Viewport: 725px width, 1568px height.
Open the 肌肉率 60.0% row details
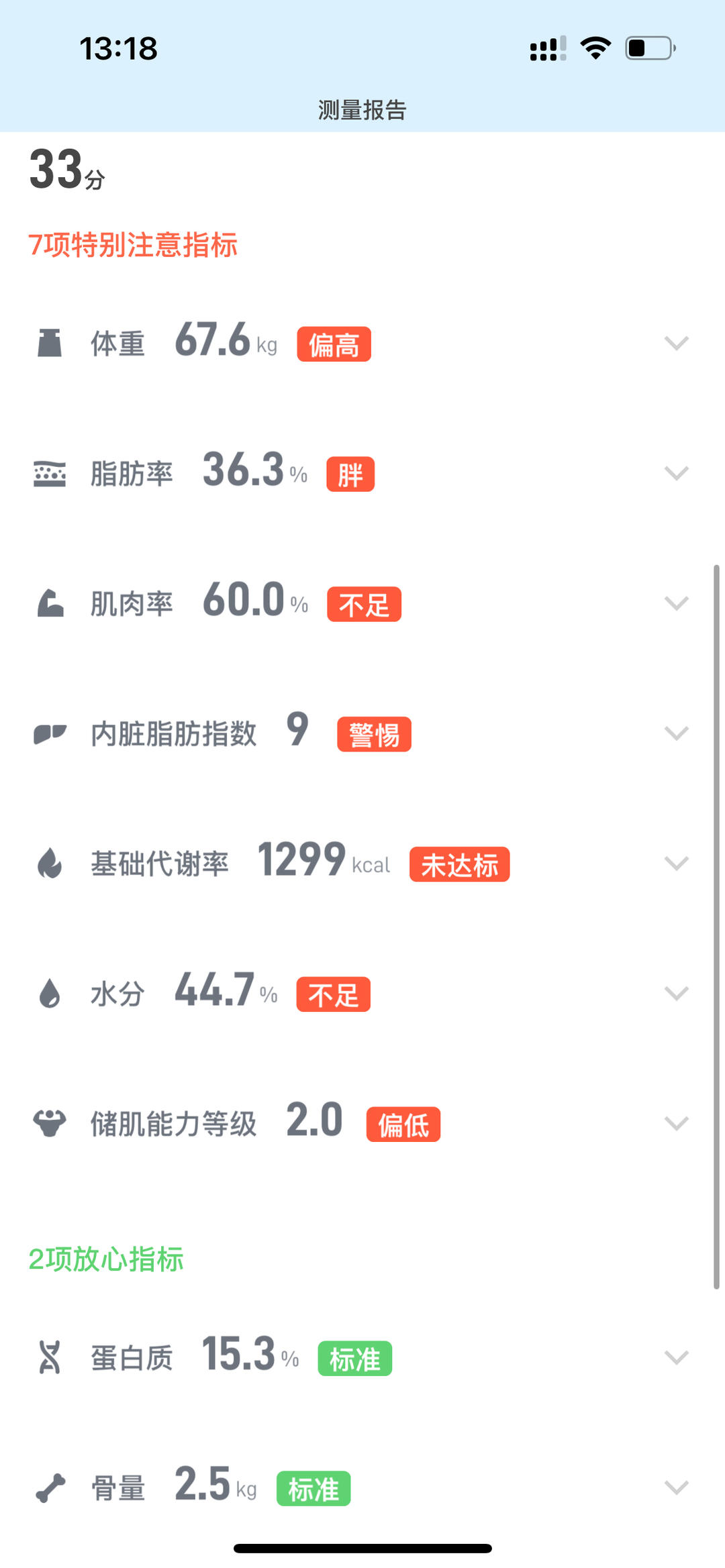tap(676, 603)
